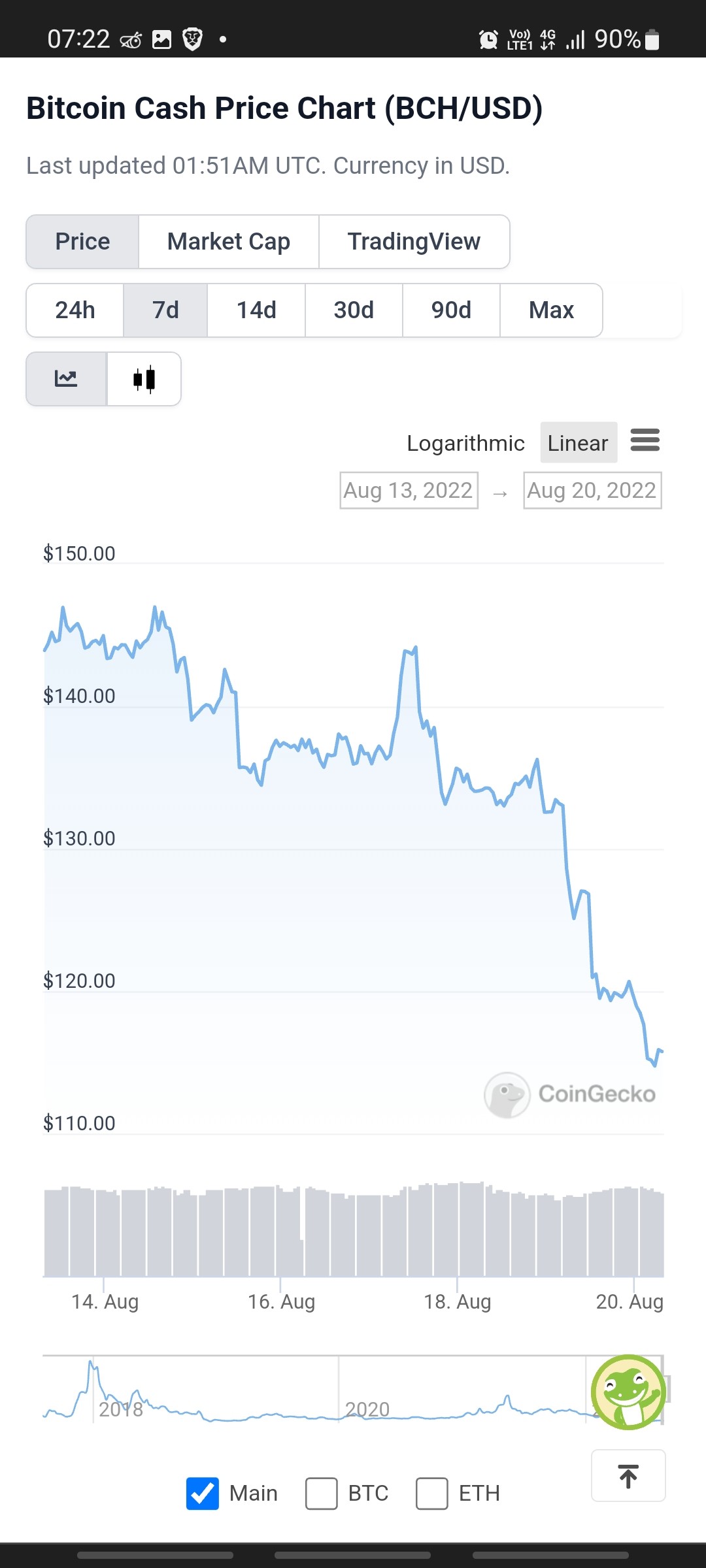Tap the scroll-to-top arrow button
Viewport: 706px width, 1568px height.
click(x=628, y=1476)
